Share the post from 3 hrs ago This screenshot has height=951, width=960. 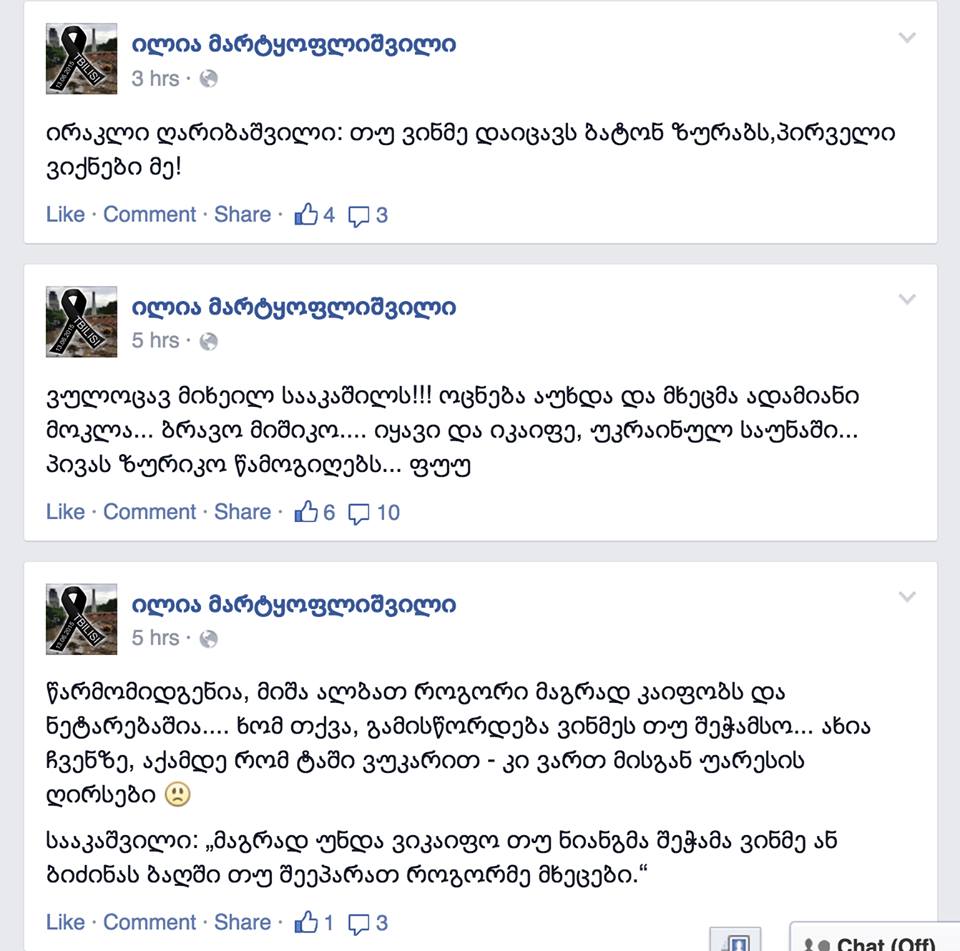tap(242, 214)
